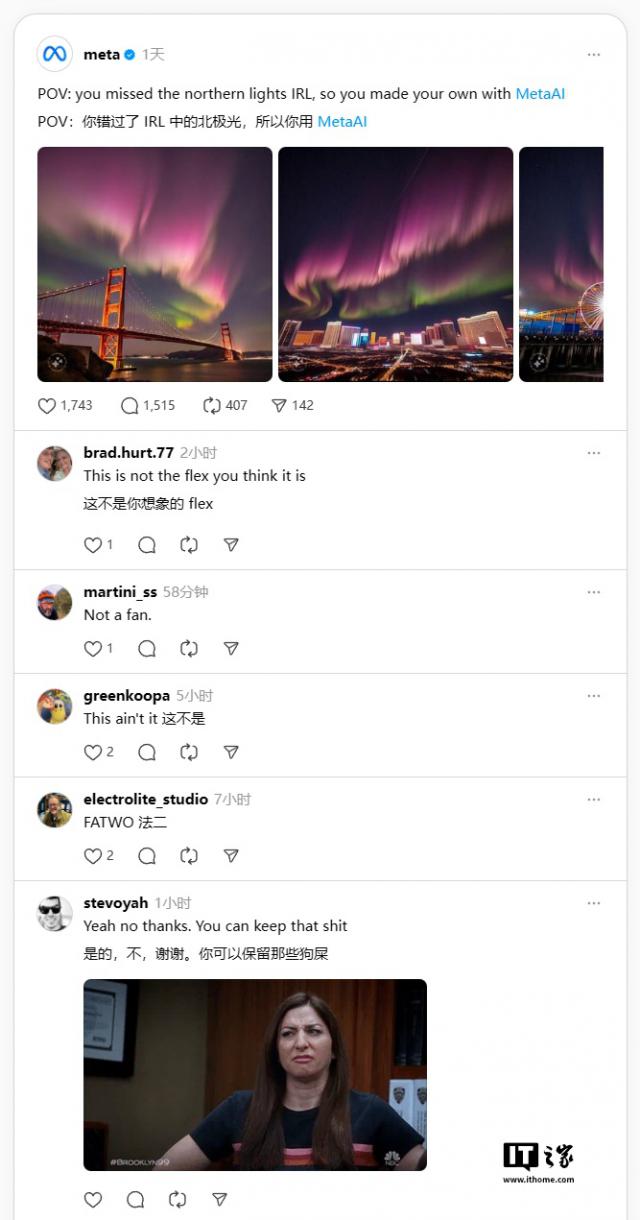View the city skyline aurora image
640x1220 pixels.
click(x=395, y=264)
